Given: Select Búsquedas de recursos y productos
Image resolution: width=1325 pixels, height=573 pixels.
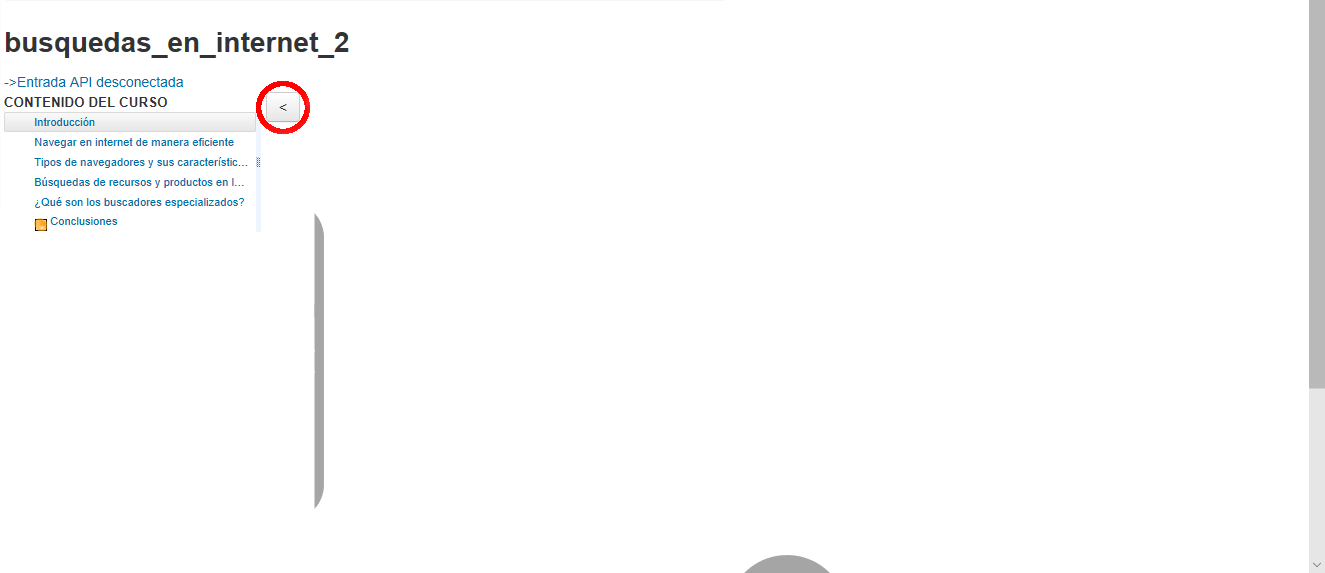Looking at the screenshot, I should pos(139,182).
